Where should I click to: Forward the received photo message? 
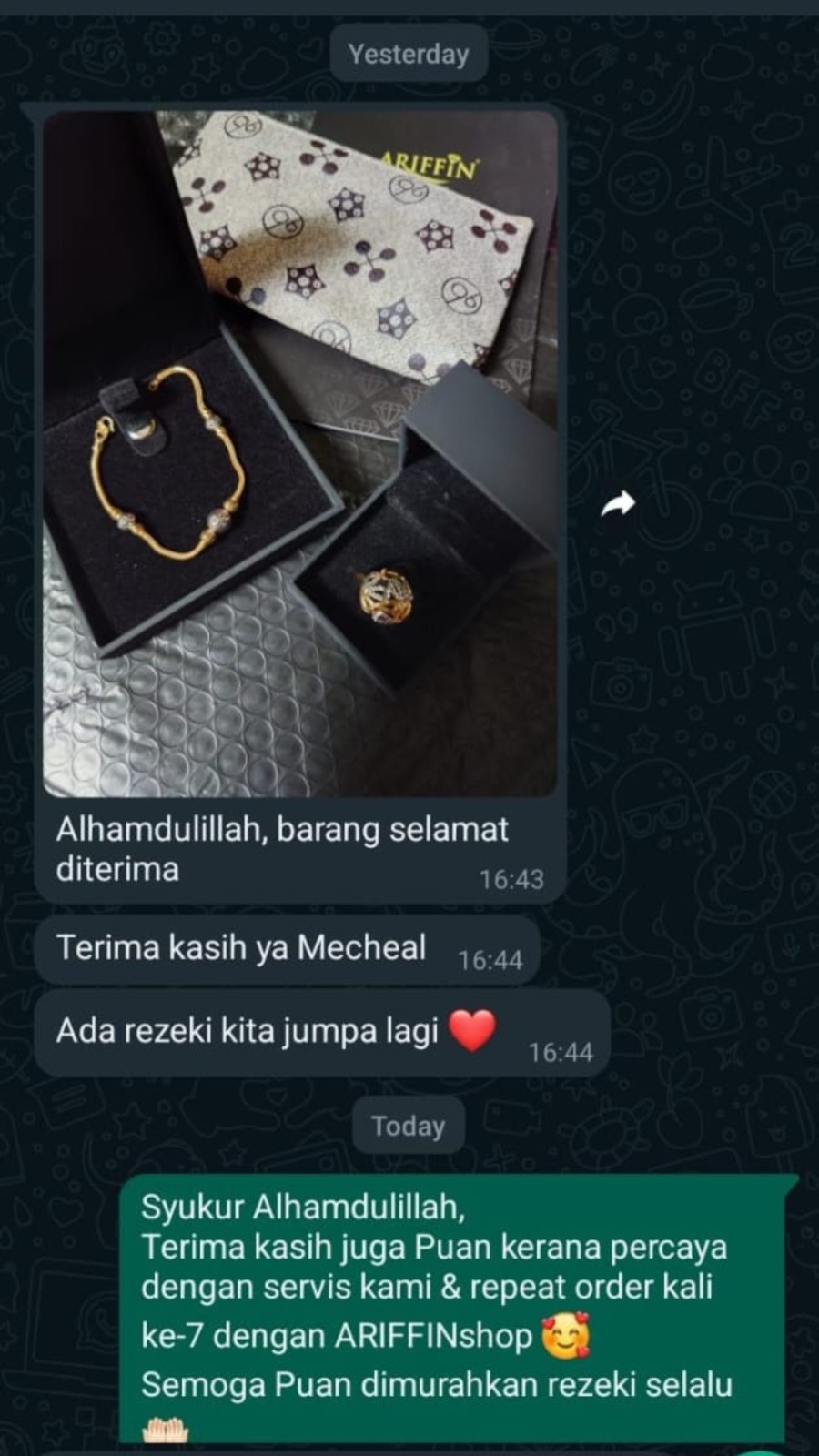click(618, 503)
